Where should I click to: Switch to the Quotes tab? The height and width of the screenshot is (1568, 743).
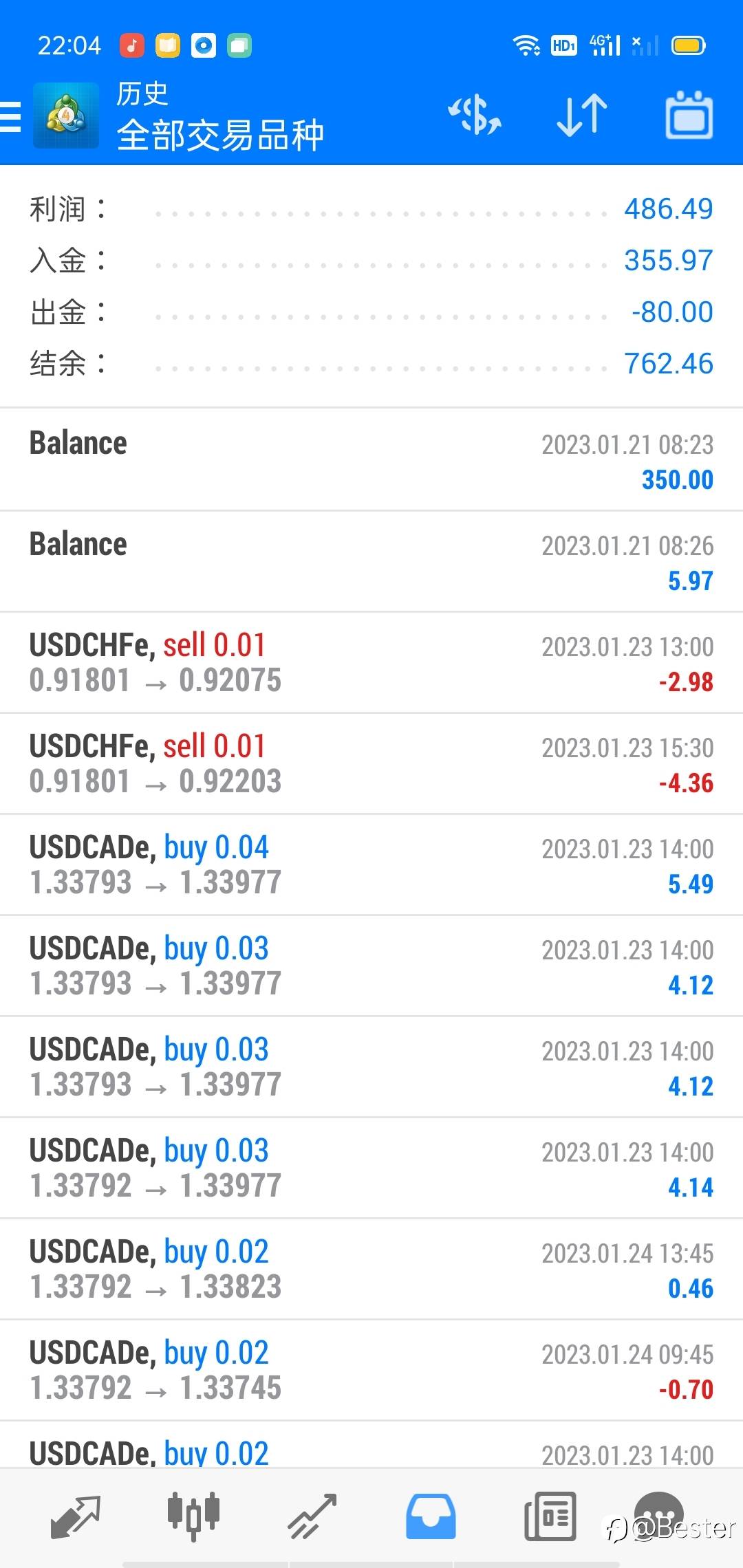[x=76, y=1516]
